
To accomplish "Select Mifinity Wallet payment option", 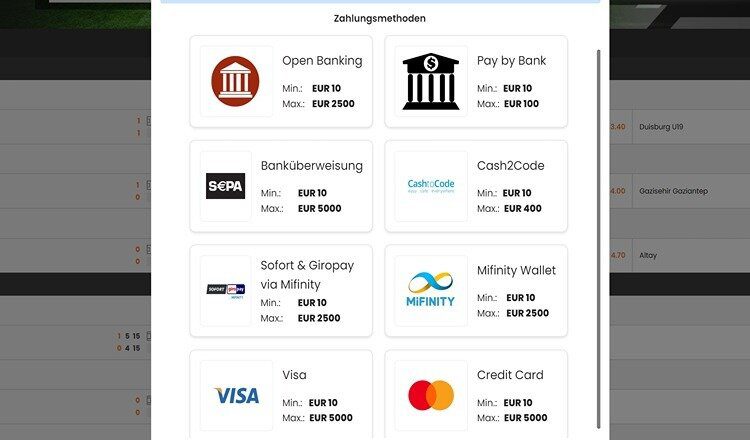I will click(x=476, y=291).
